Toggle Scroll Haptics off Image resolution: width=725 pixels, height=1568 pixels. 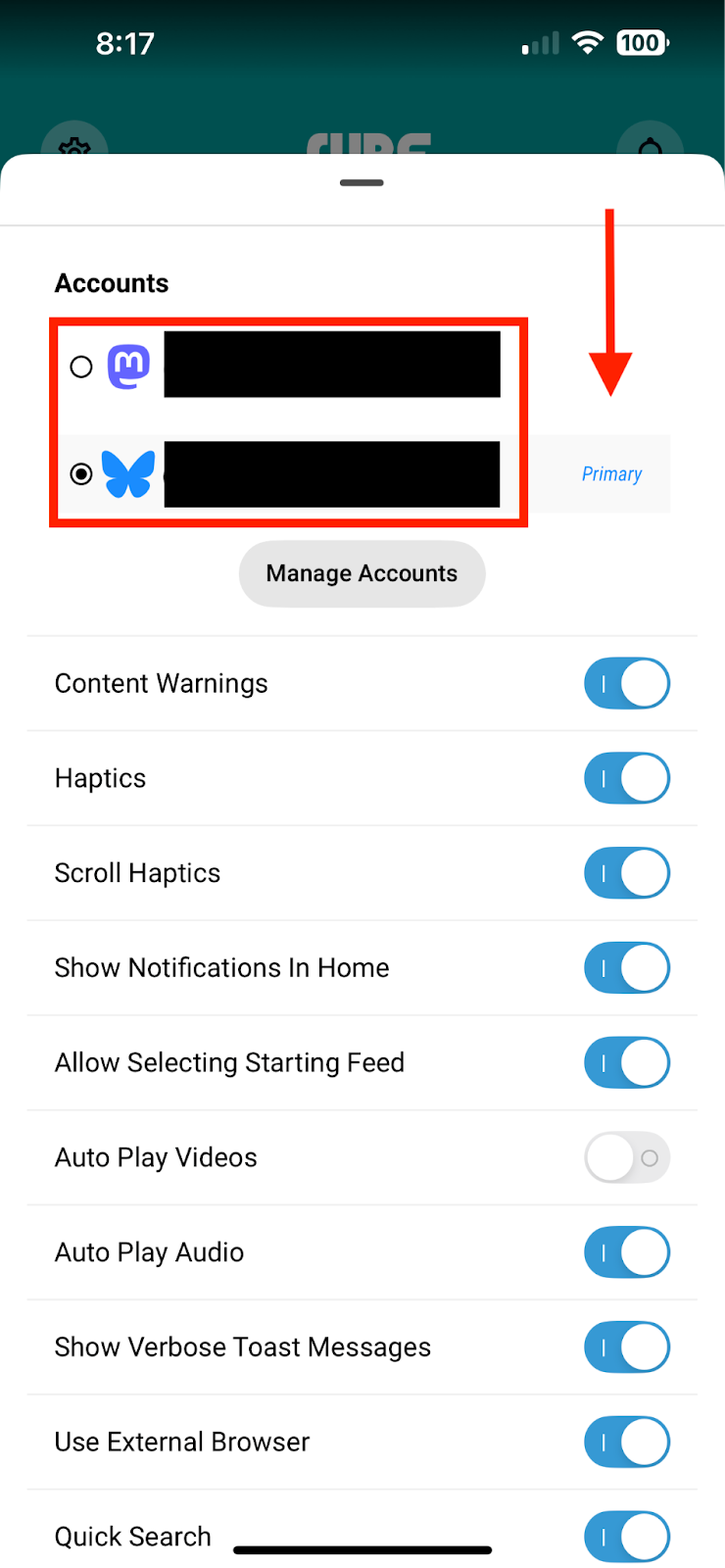click(627, 873)
